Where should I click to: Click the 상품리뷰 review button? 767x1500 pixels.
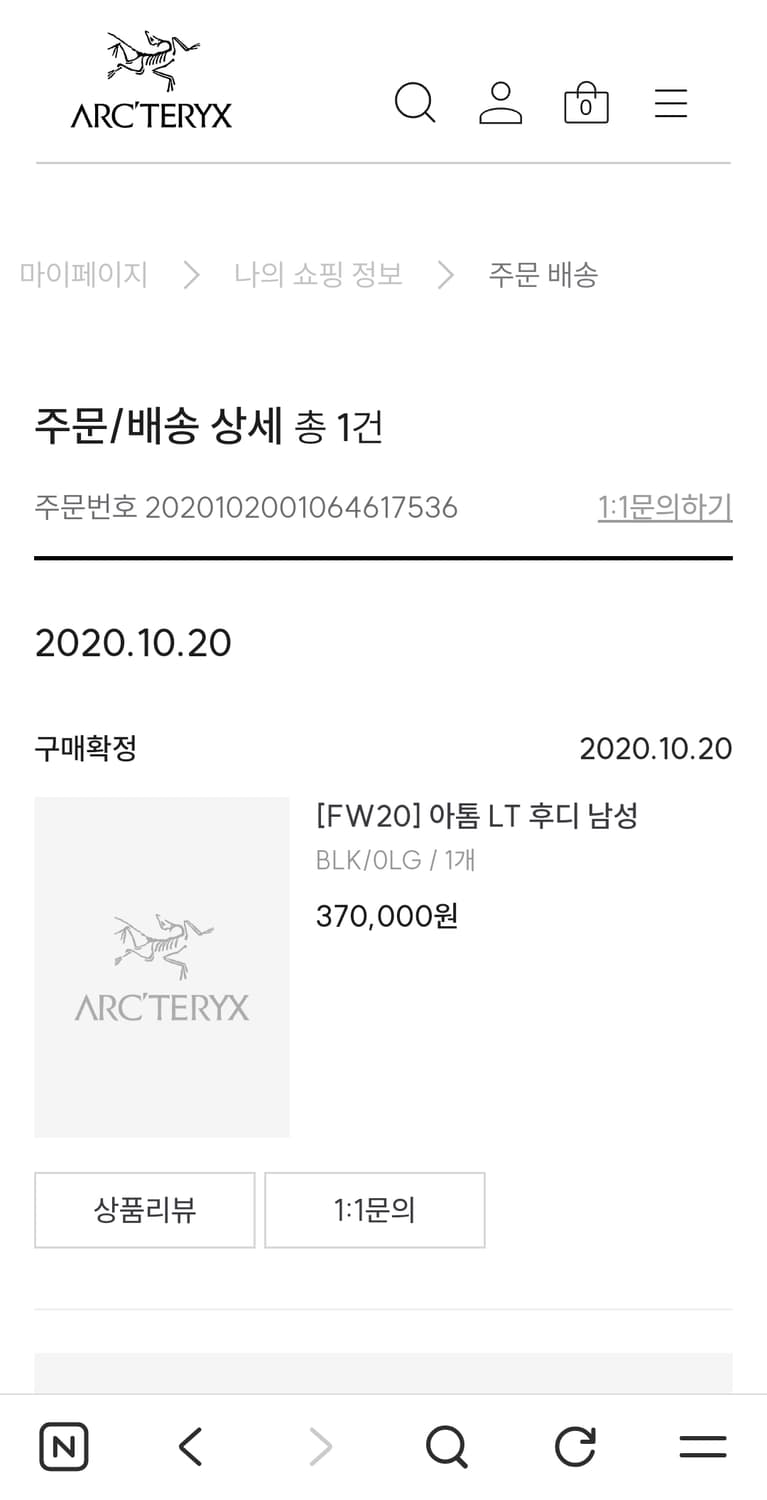tap(144, 1210)
